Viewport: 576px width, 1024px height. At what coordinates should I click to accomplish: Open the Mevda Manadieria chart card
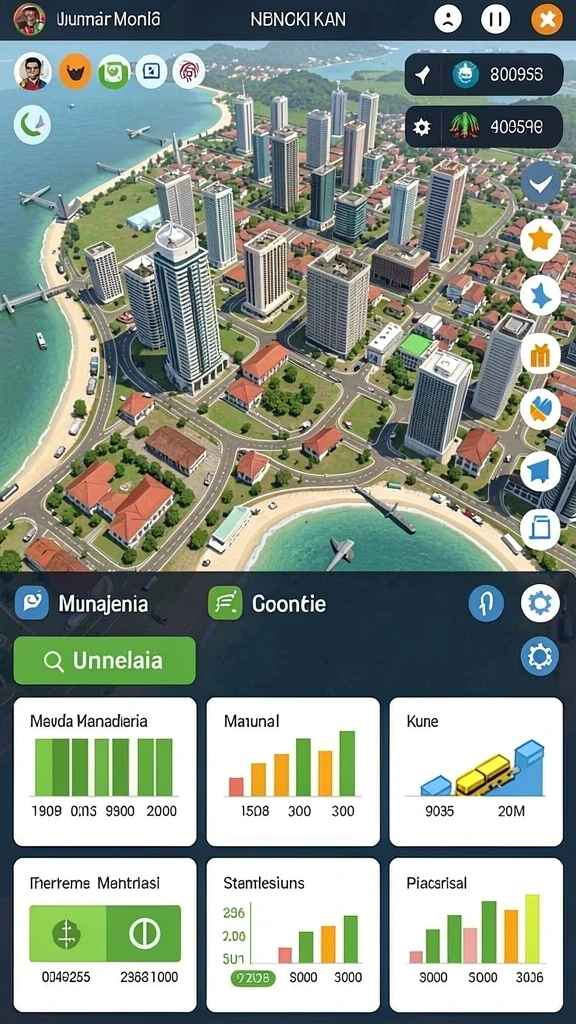click(104, 771)
